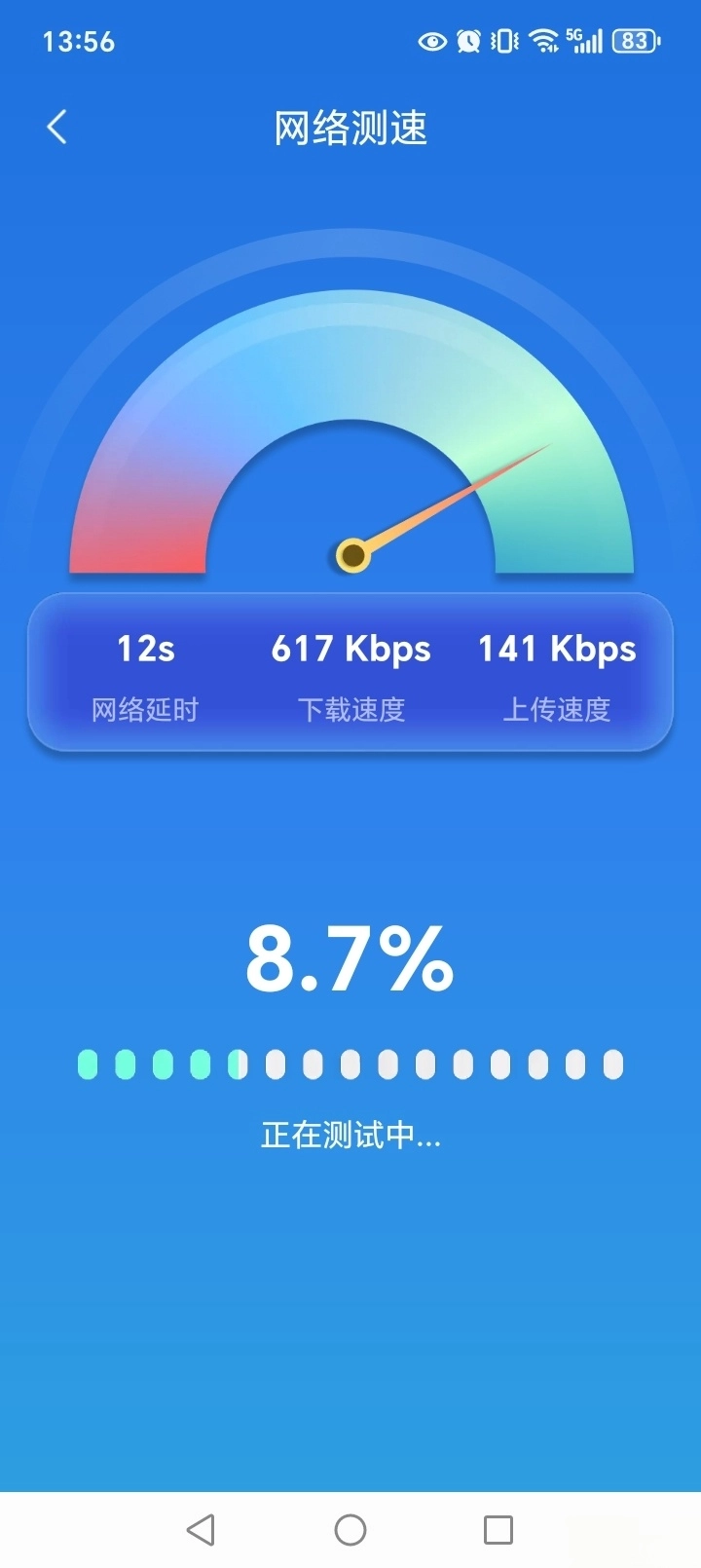This screenshot has width=701, height=1568.
Task: Go back from the 网络测速 screen
Action: [x=57, y=127]
